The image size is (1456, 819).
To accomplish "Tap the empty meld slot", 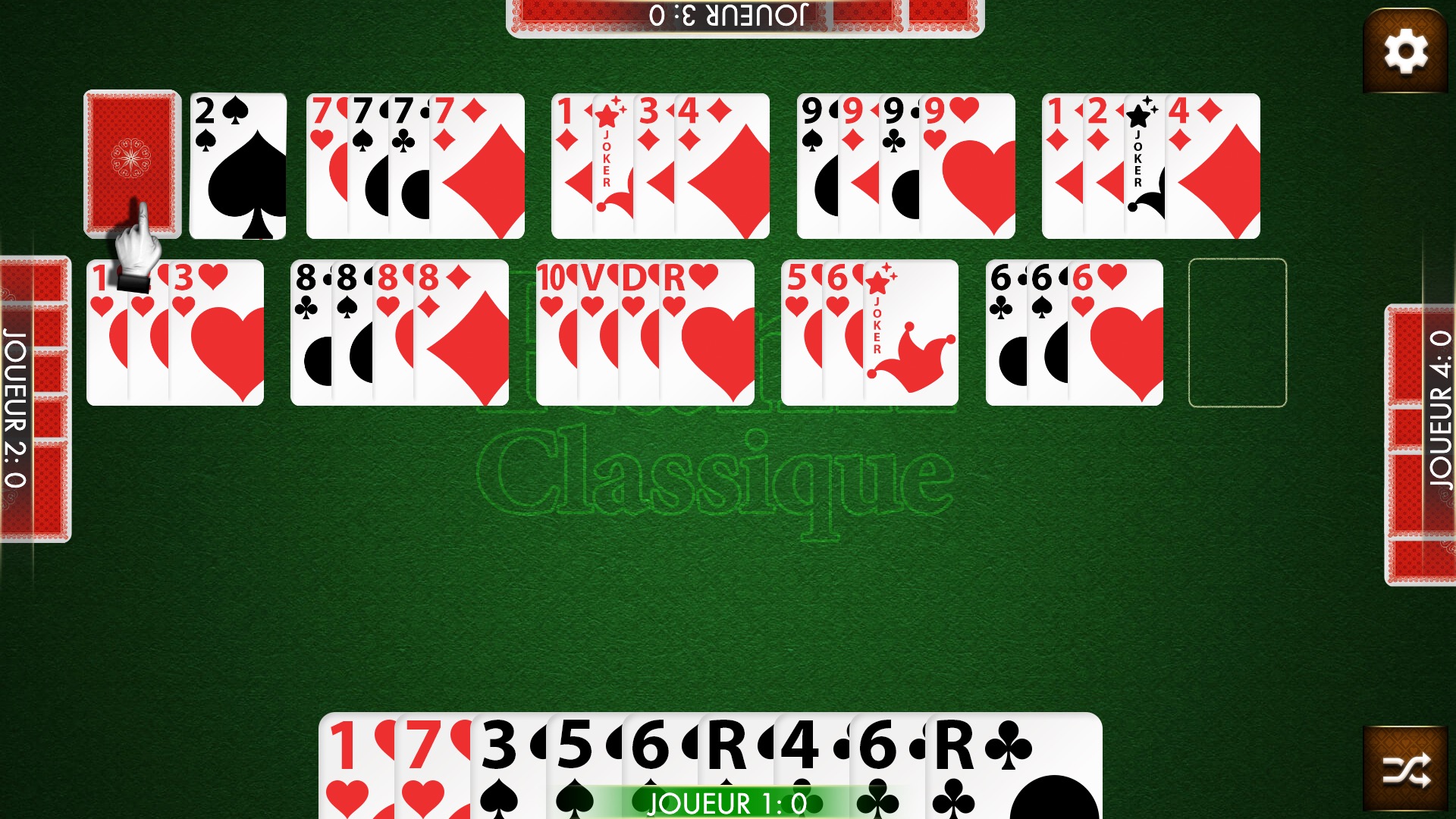I will click(x=1237, y=332).
